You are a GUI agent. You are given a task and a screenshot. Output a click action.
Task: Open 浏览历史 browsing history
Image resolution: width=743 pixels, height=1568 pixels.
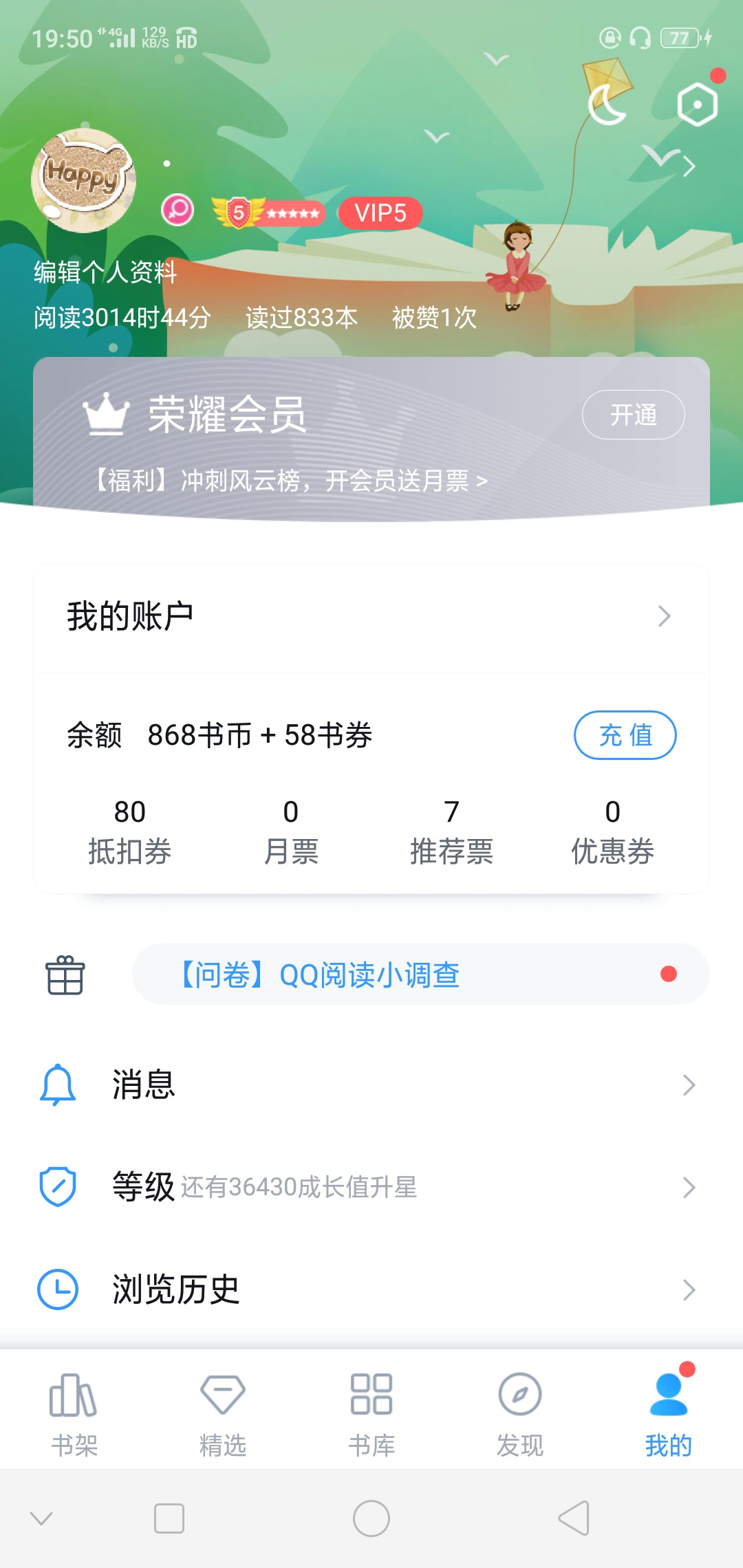371,1289
